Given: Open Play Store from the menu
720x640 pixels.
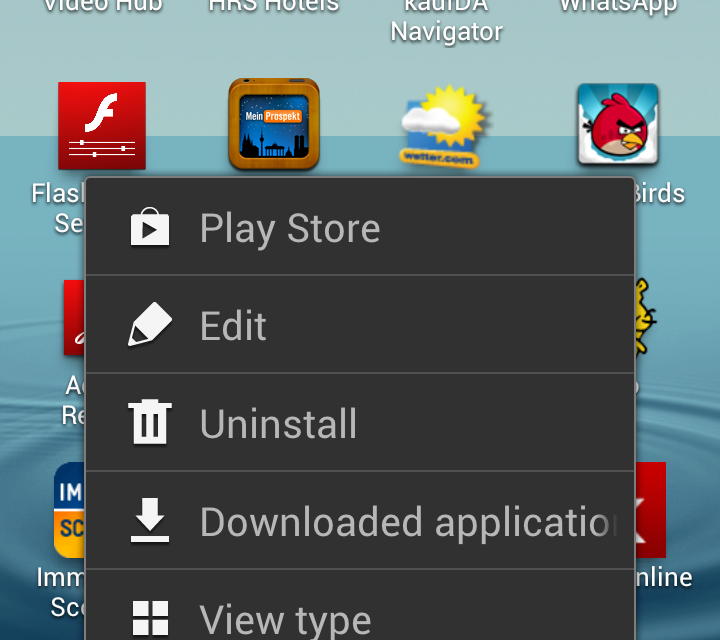Looking at the screenshot, I should point(360,228).
